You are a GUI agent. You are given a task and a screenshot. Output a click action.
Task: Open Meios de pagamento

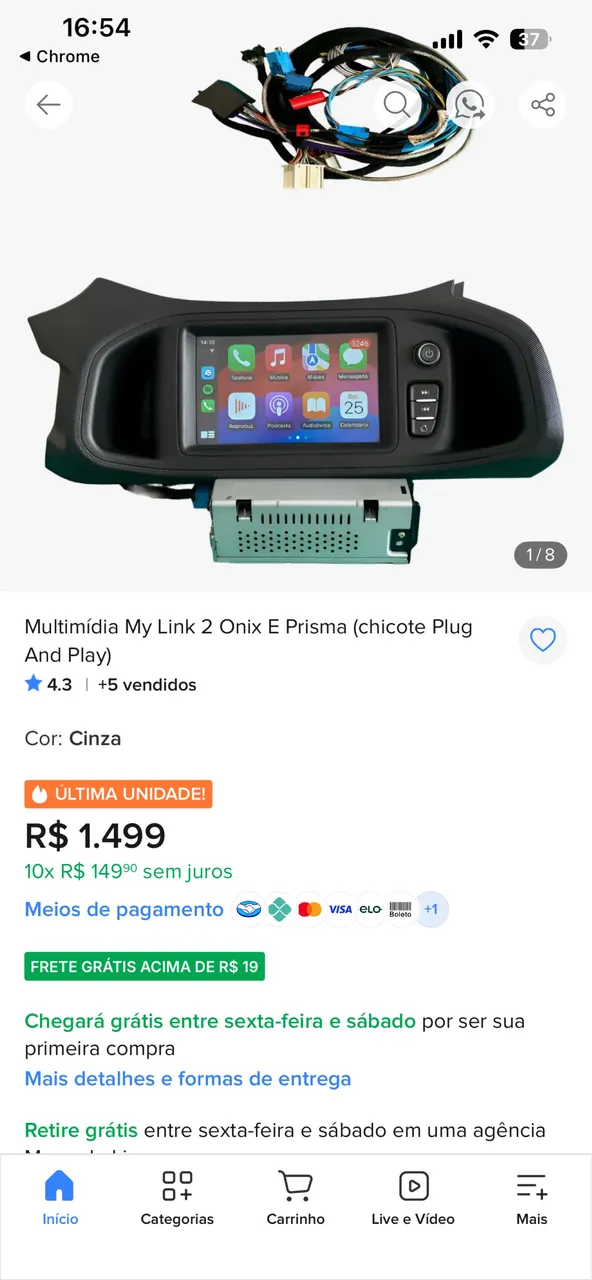tap(124, 909)
